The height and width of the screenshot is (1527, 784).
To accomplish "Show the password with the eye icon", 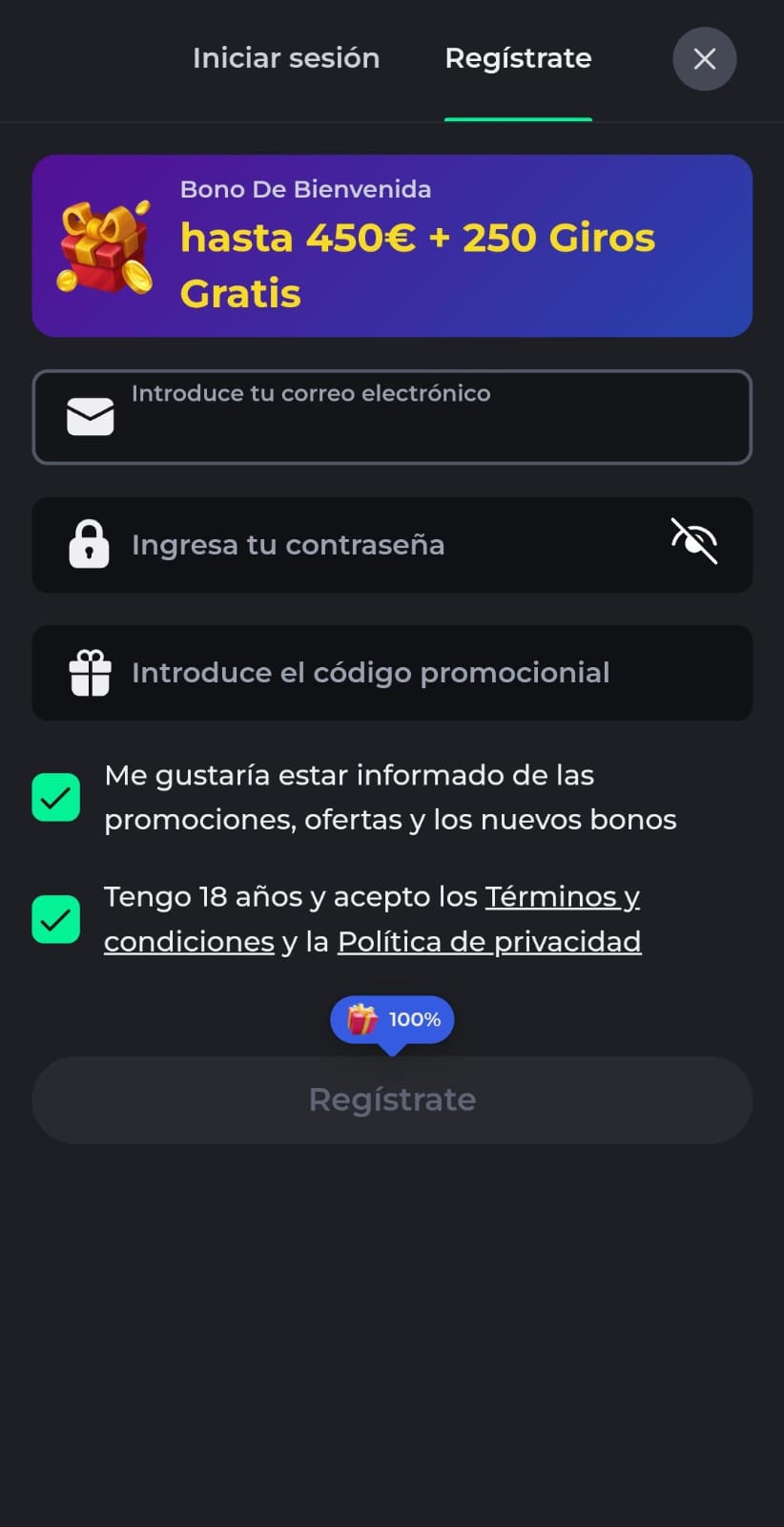I will [x=694, y=542].
